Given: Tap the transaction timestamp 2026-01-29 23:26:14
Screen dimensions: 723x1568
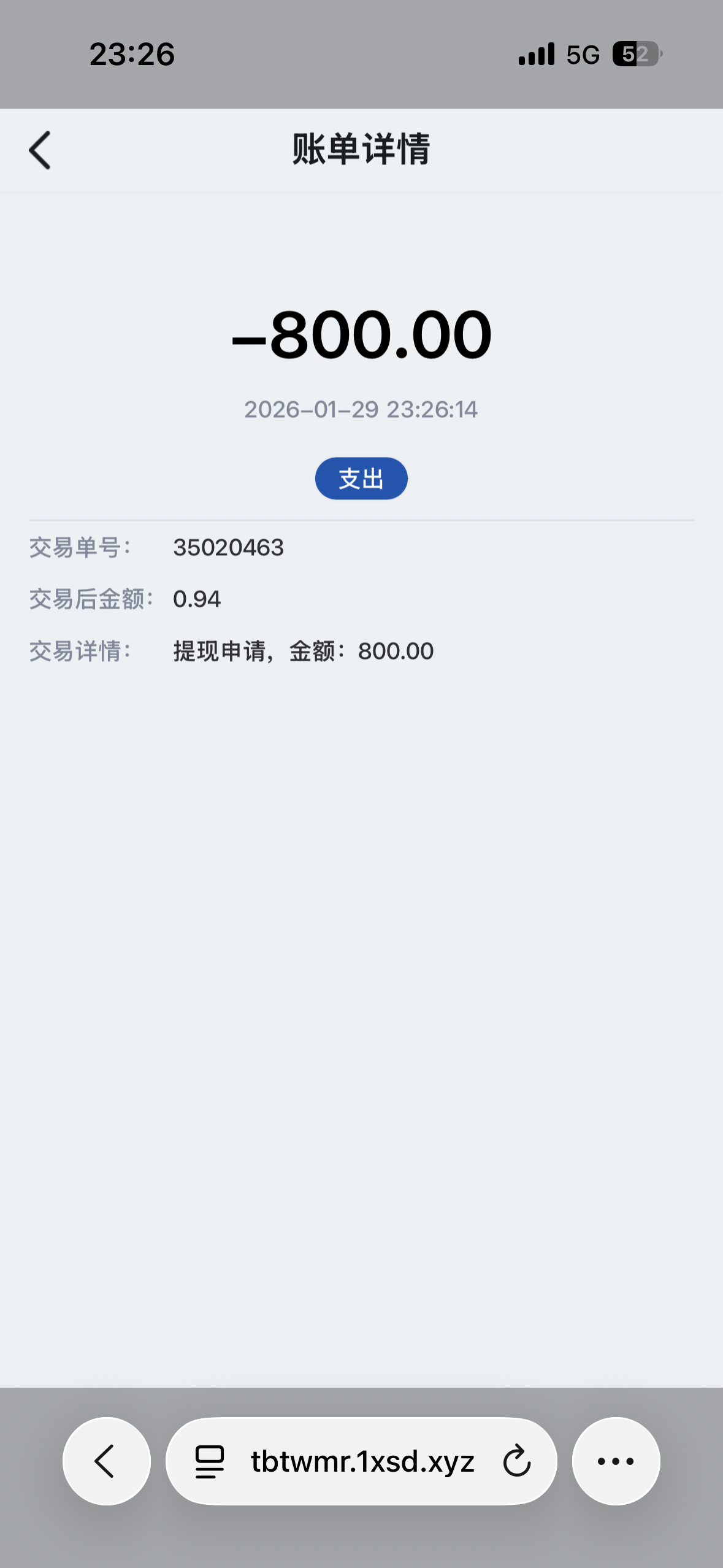Looking at the screenshot, I should point(361,409).
